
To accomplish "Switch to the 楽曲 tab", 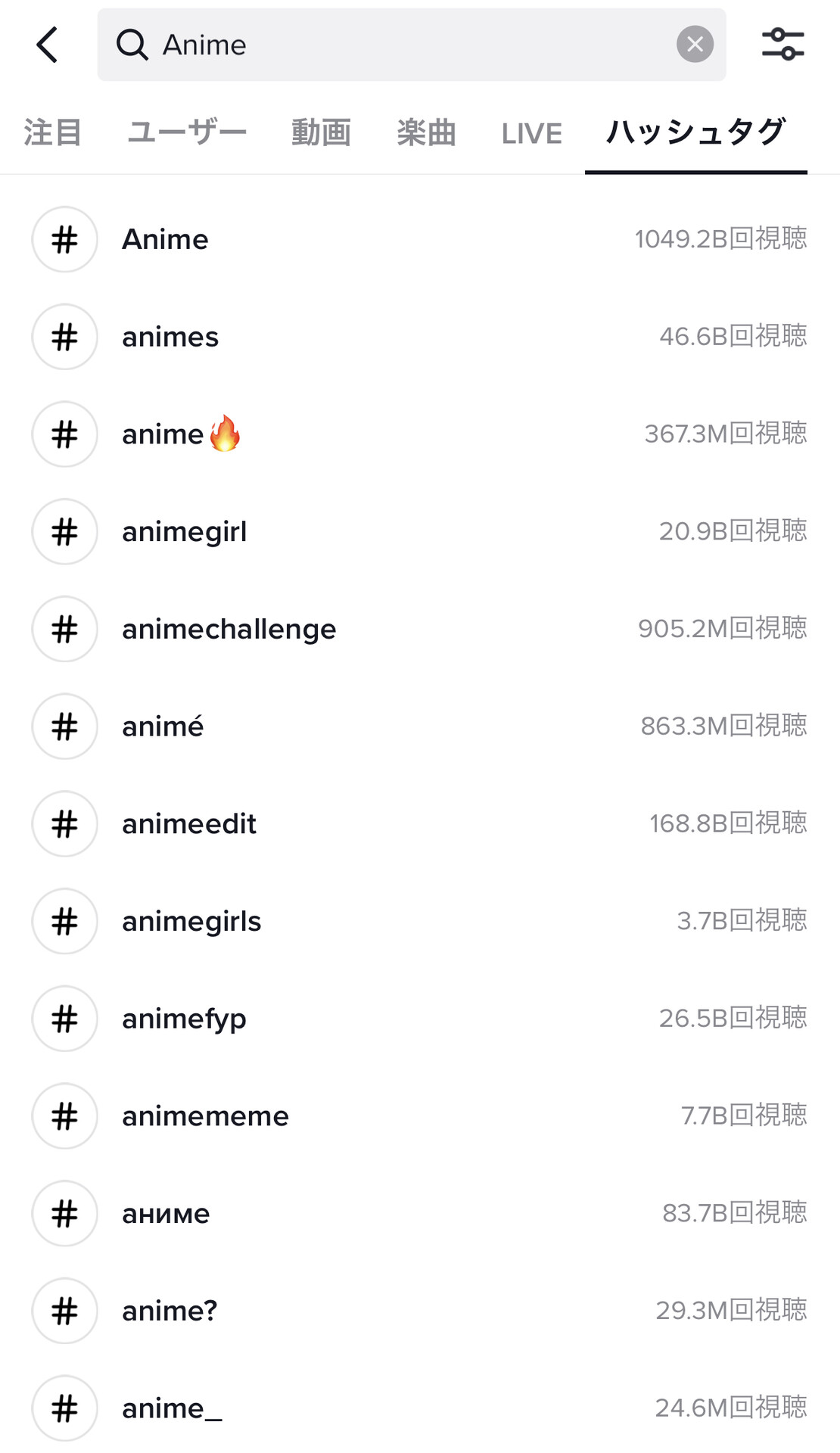I will (427, 133).
